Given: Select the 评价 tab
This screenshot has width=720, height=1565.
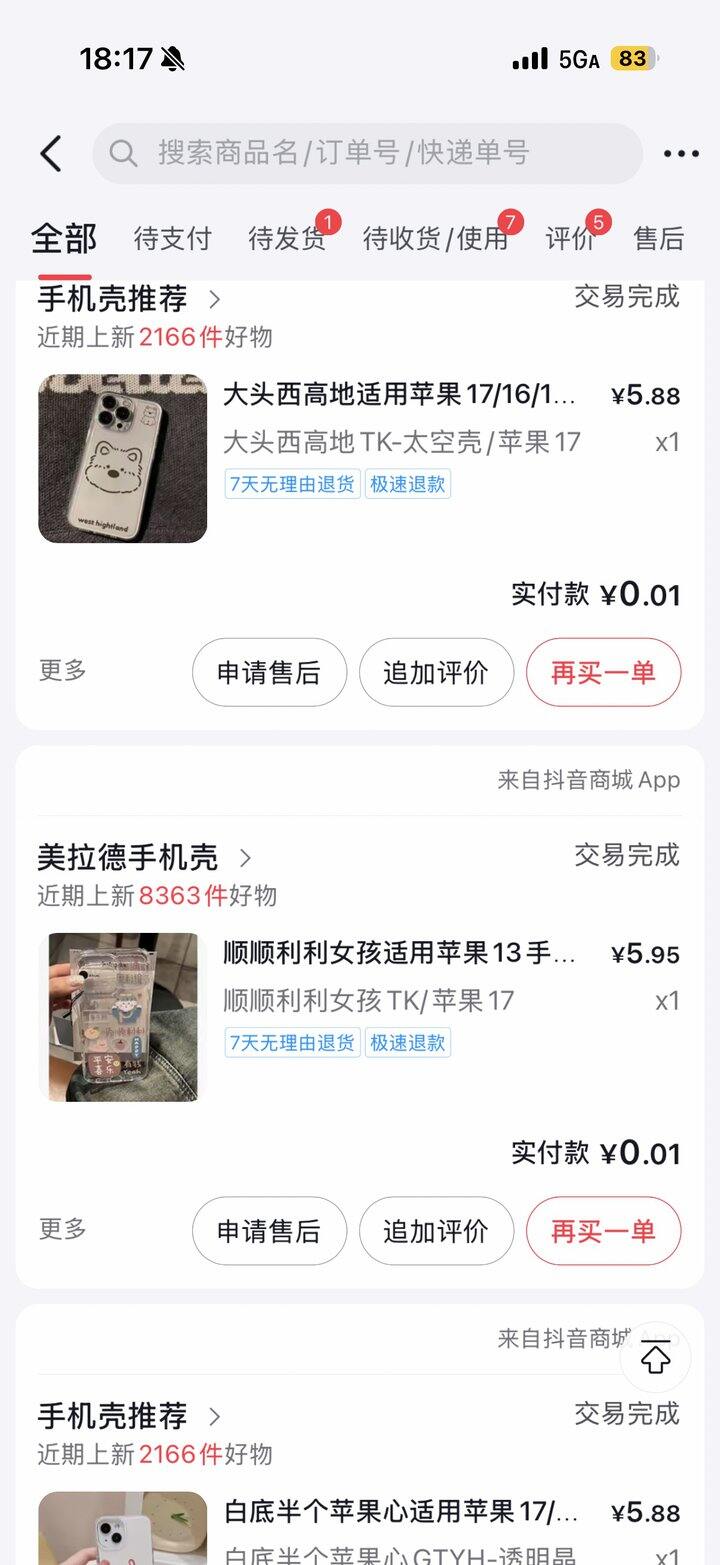Looking at the screenshot, I should point(571,239).
